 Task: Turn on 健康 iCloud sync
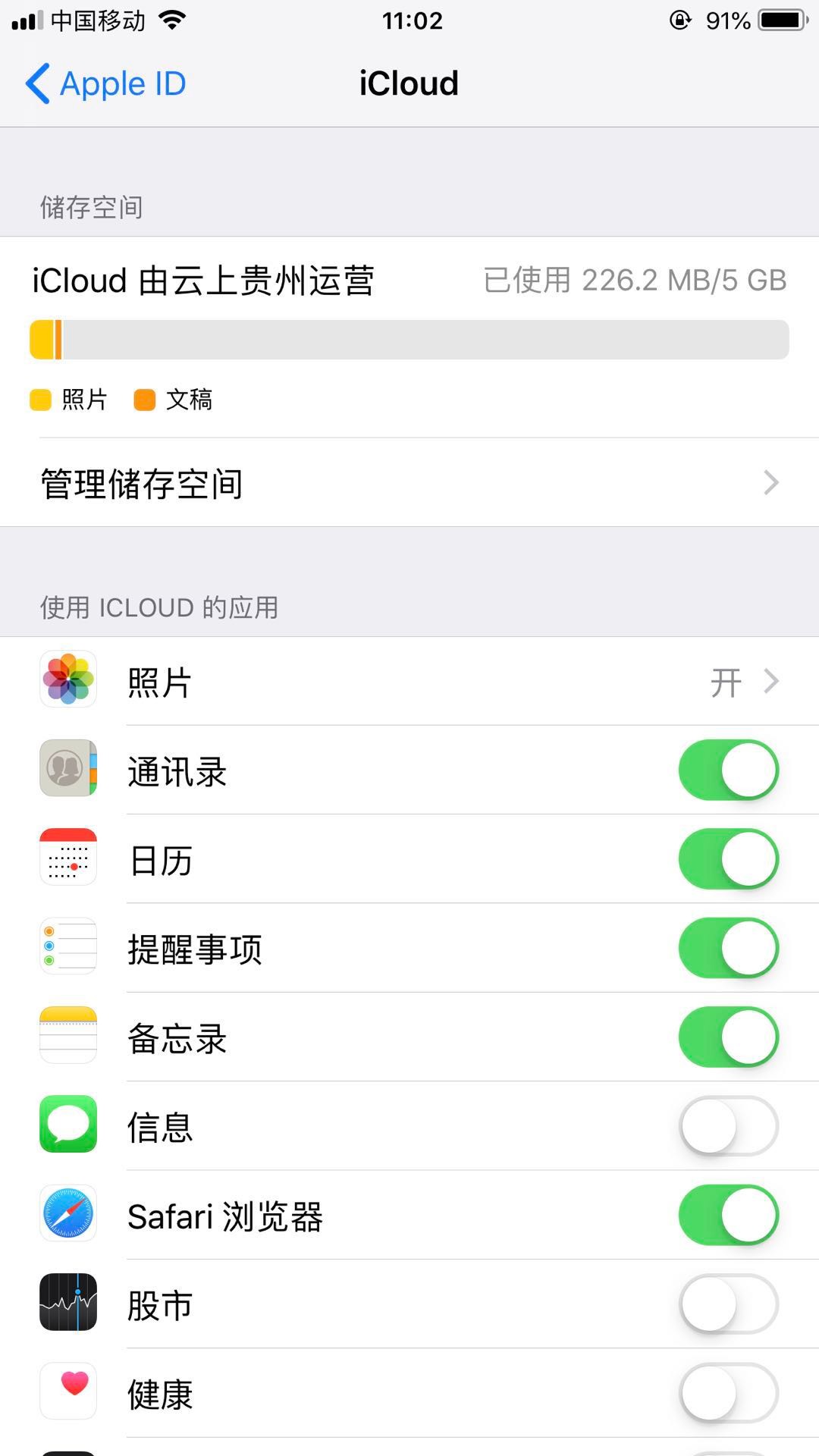[x=728, y=1392]
